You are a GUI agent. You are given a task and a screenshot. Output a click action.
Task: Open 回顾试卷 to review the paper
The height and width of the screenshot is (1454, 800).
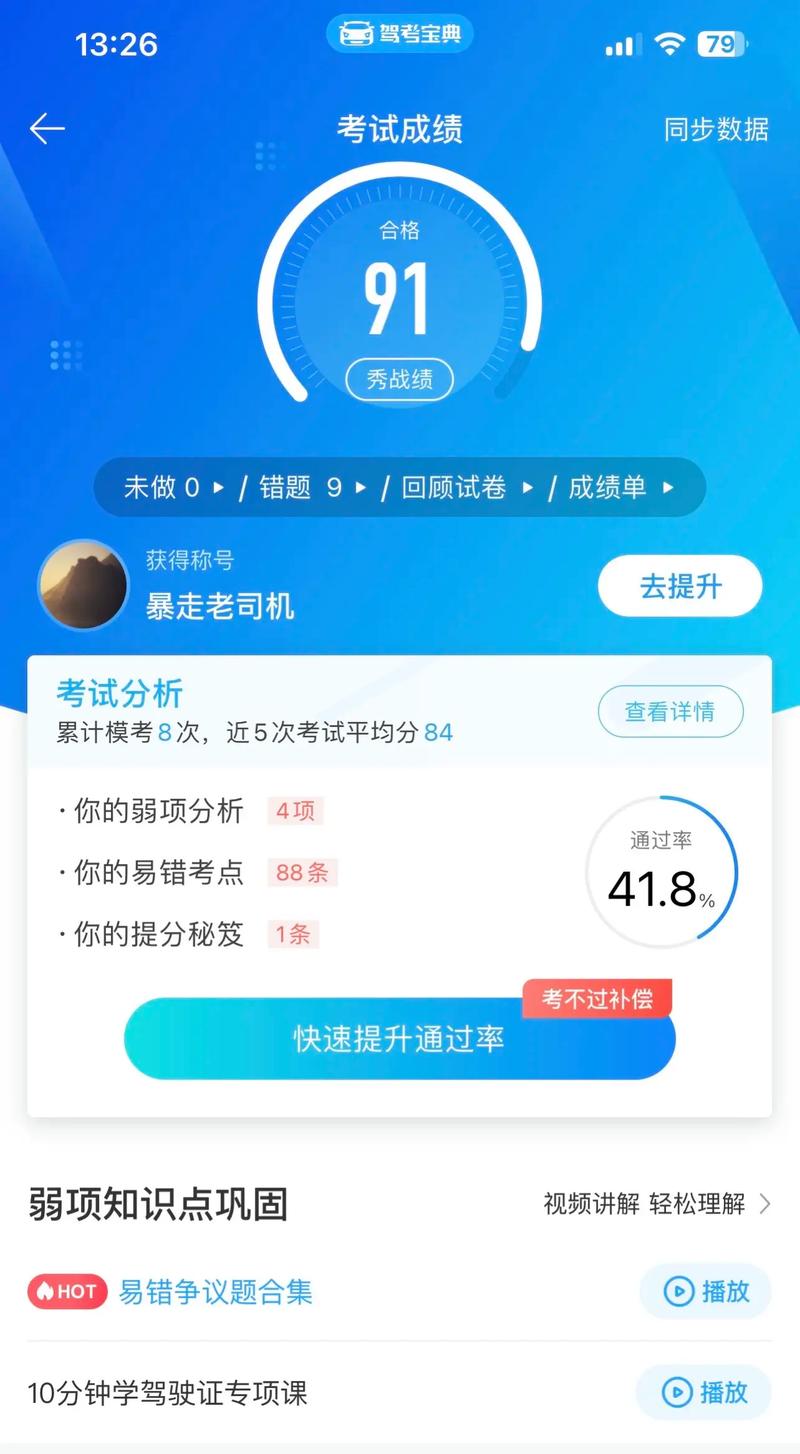(x=466, y=488)
